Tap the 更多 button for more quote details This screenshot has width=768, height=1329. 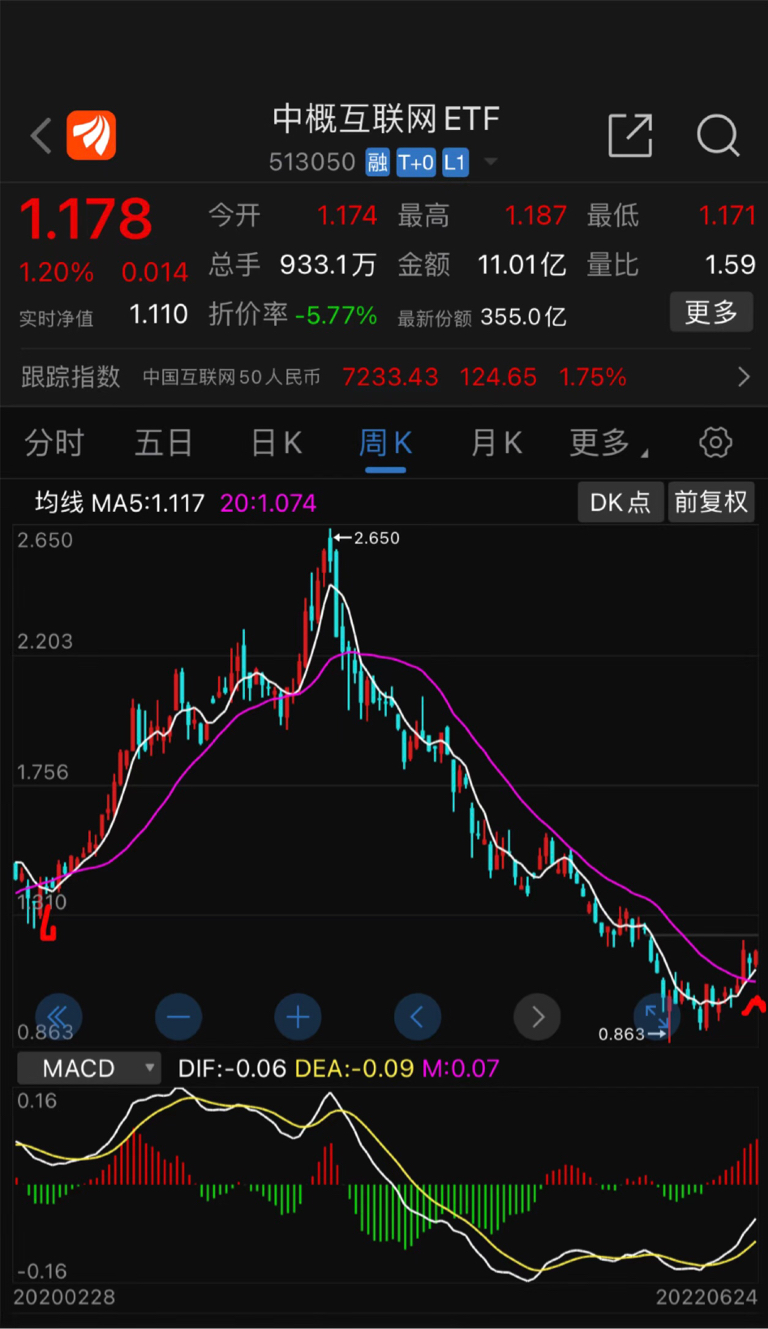pos(711,312)
